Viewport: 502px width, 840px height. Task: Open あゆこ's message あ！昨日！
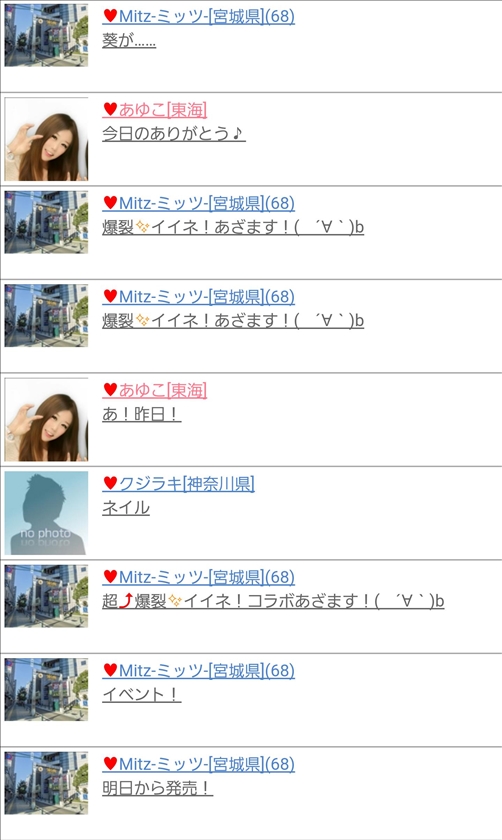point(141,414)
